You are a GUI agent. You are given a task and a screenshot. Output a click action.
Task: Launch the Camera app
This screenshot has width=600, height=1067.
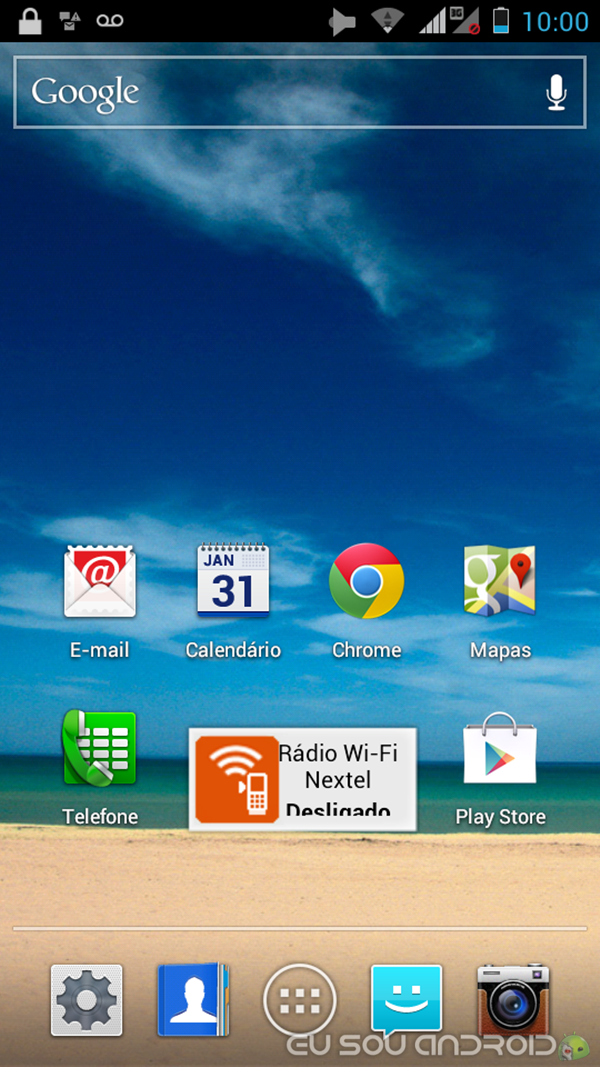513,1000
